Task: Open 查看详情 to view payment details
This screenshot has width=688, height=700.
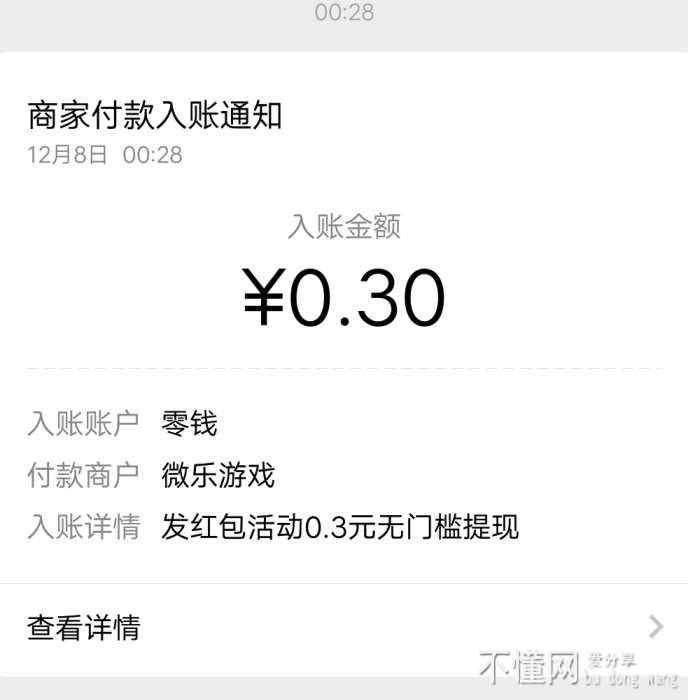Action: [85, 628]
